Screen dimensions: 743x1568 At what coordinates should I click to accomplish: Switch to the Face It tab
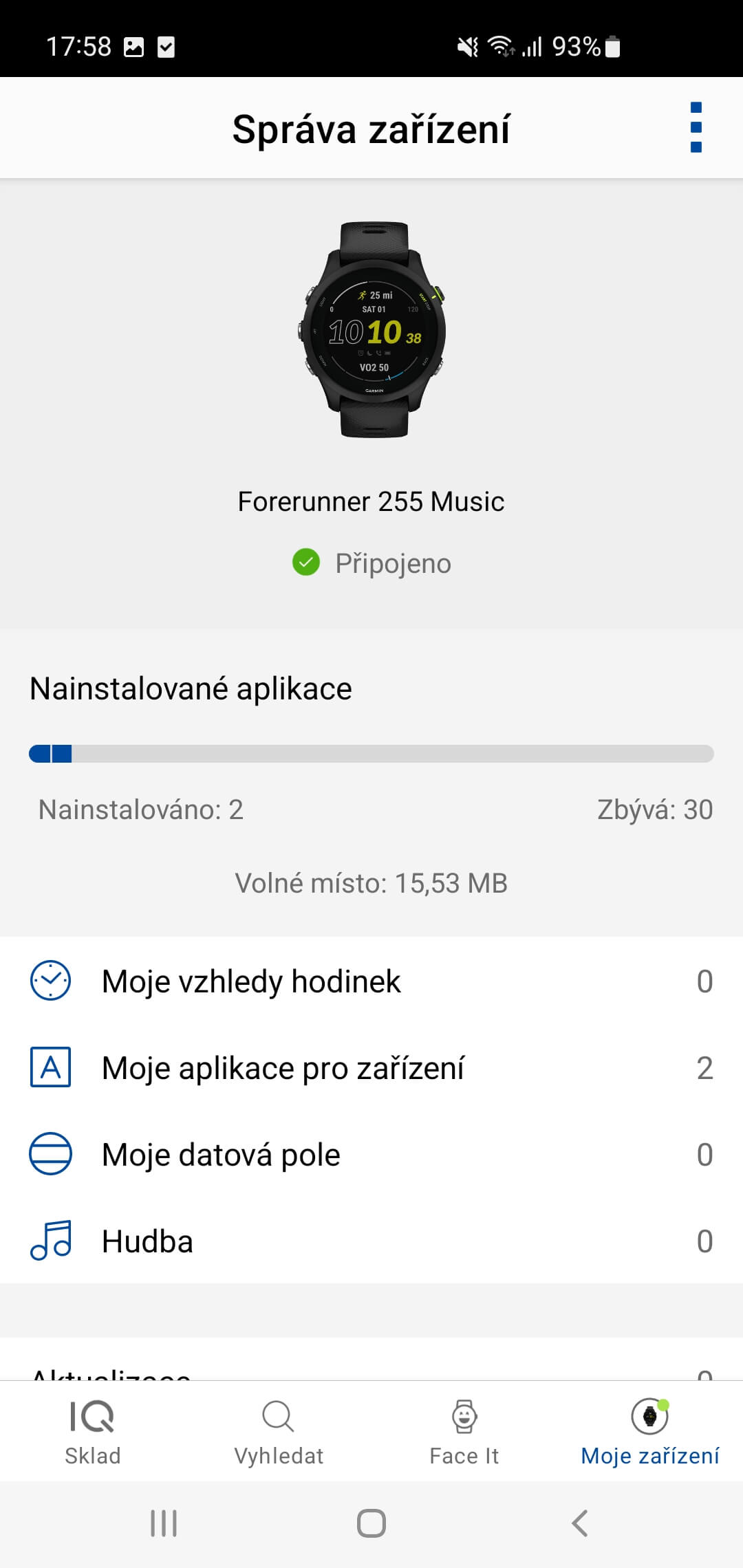point(464,1432)
